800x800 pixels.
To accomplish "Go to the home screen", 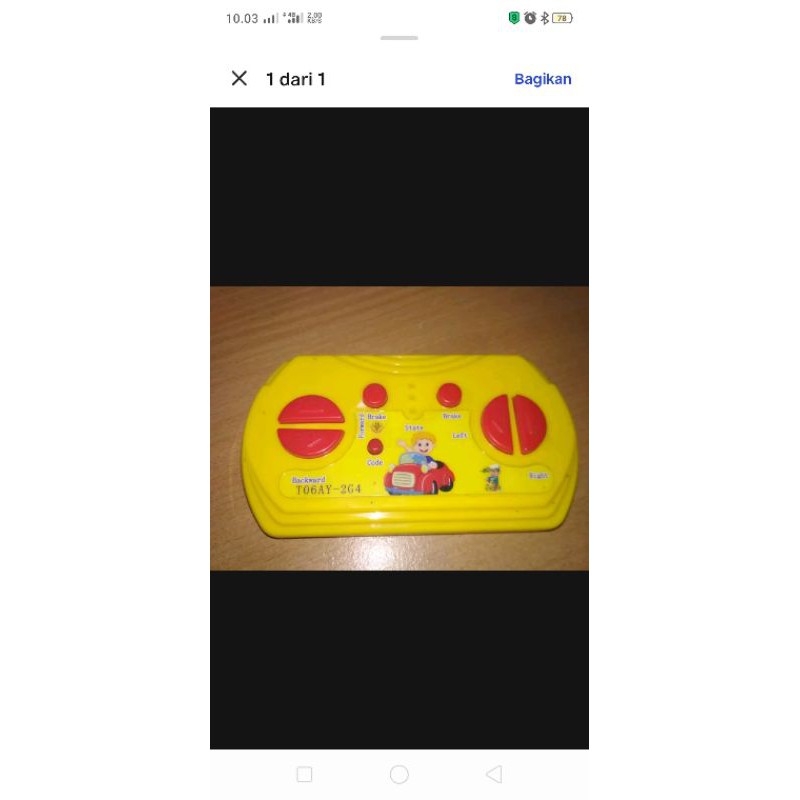I will point(399,774).
